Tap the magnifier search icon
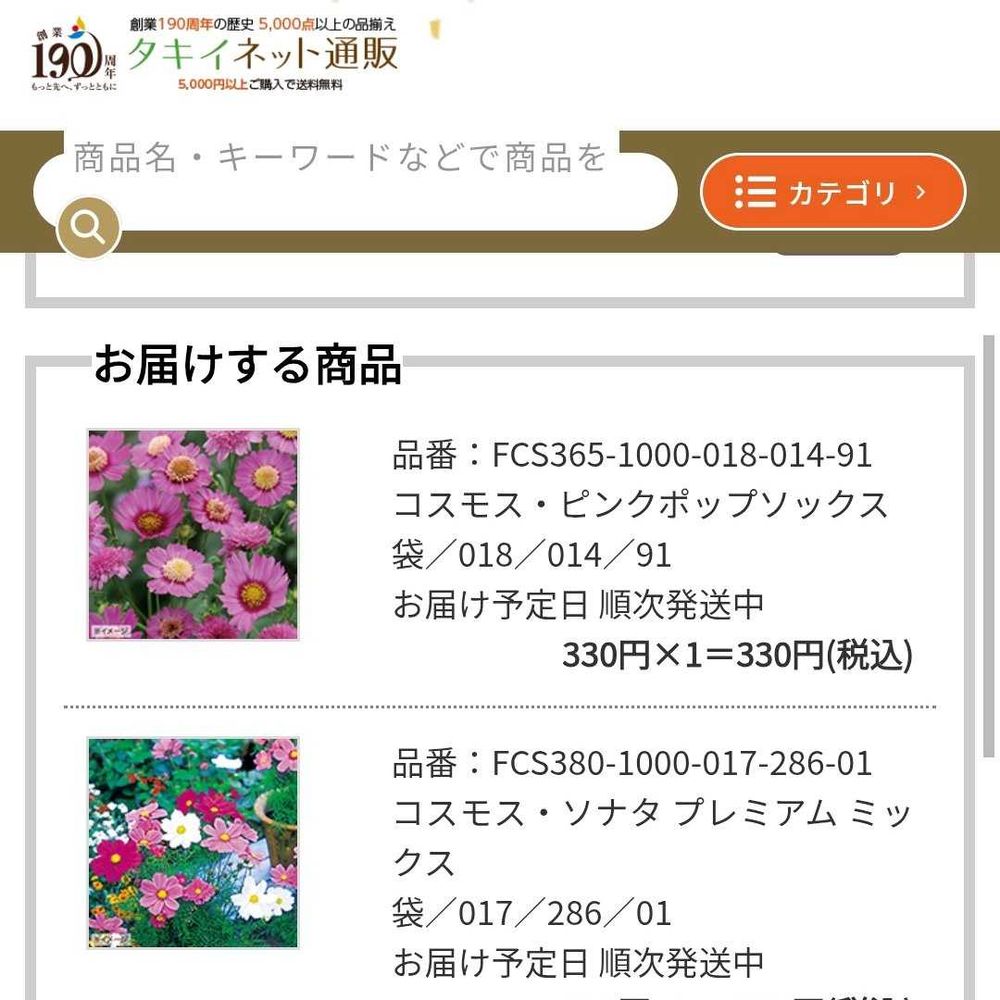Viewport: 1000px width, 1000px height. coord(89,229)
